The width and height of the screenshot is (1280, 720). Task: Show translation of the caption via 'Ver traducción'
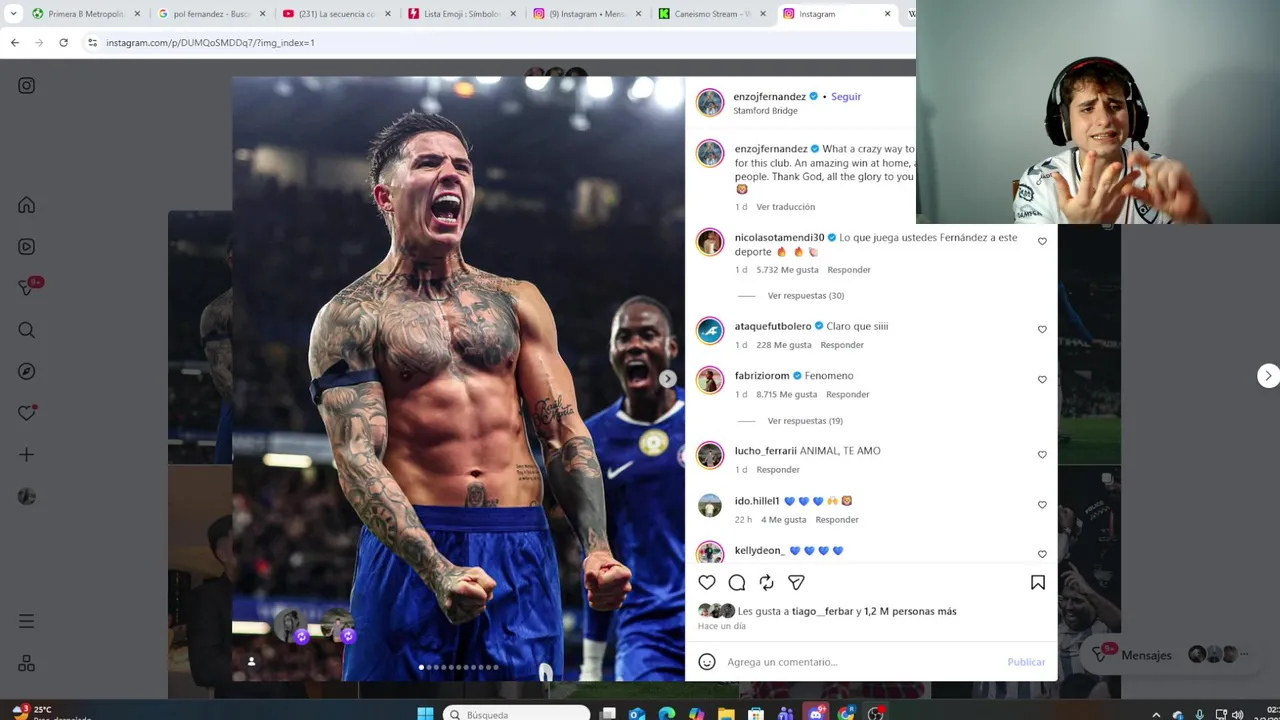[x=785, y=207]
